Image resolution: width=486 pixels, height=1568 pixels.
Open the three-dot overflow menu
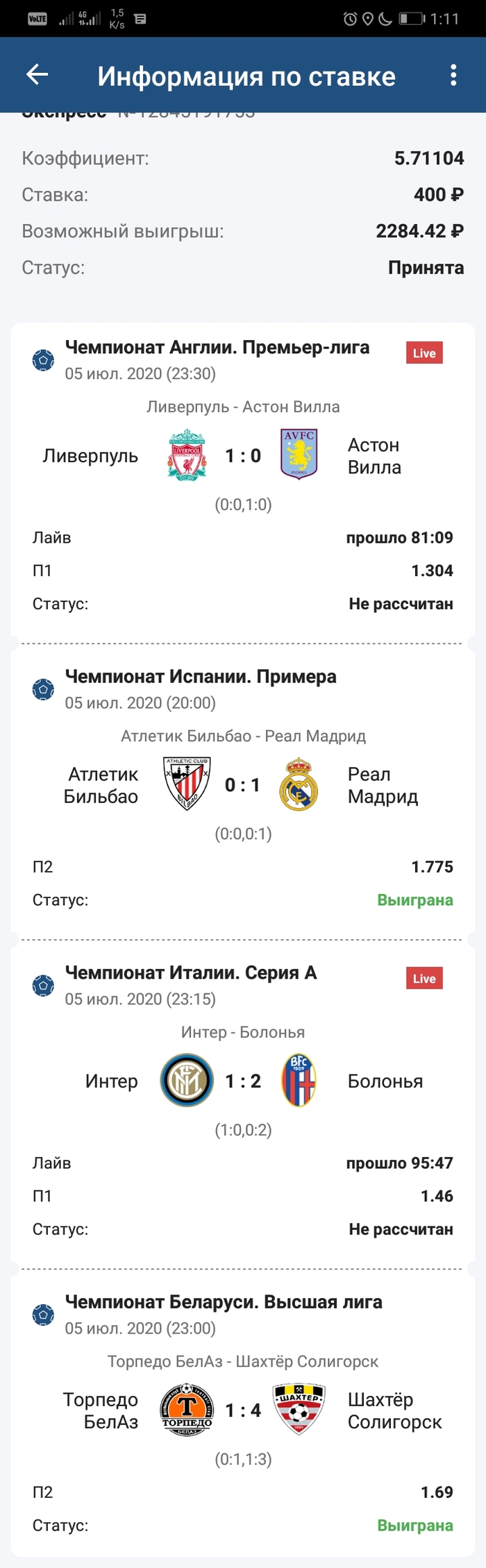[x=453, y=75]
